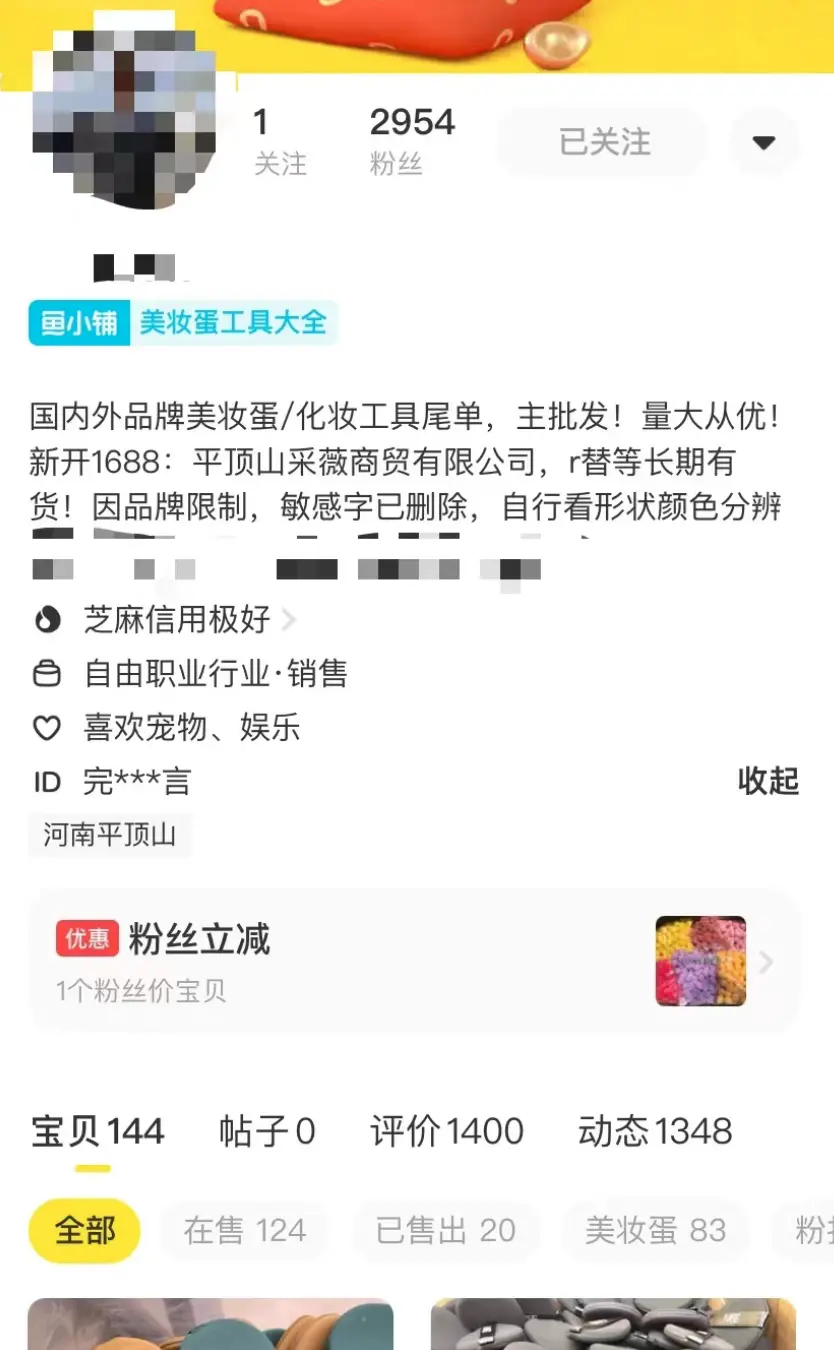Select the 全部 filter chip
The image size is (834, 1350).
pyautogui.click(x=84, y=1230)
